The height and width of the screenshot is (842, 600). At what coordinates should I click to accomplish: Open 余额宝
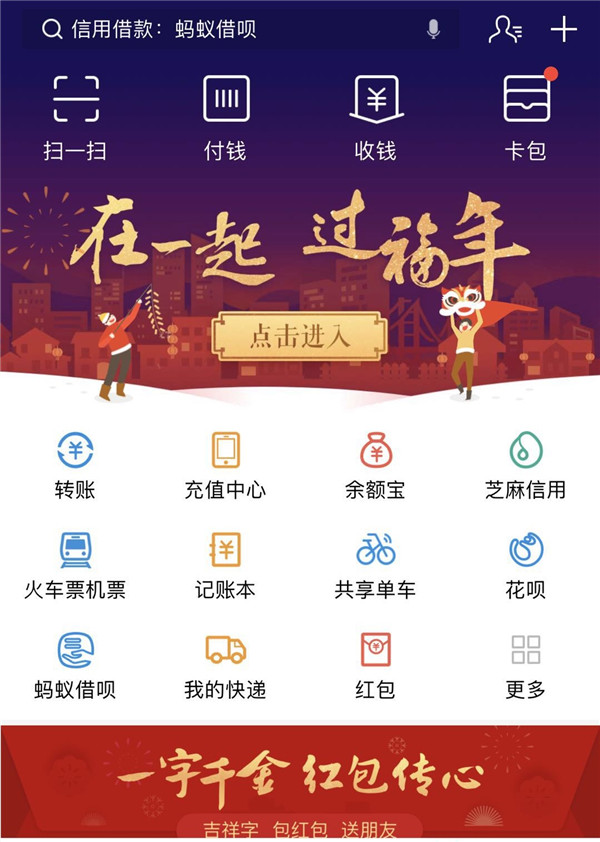click(x=375, y=466)
